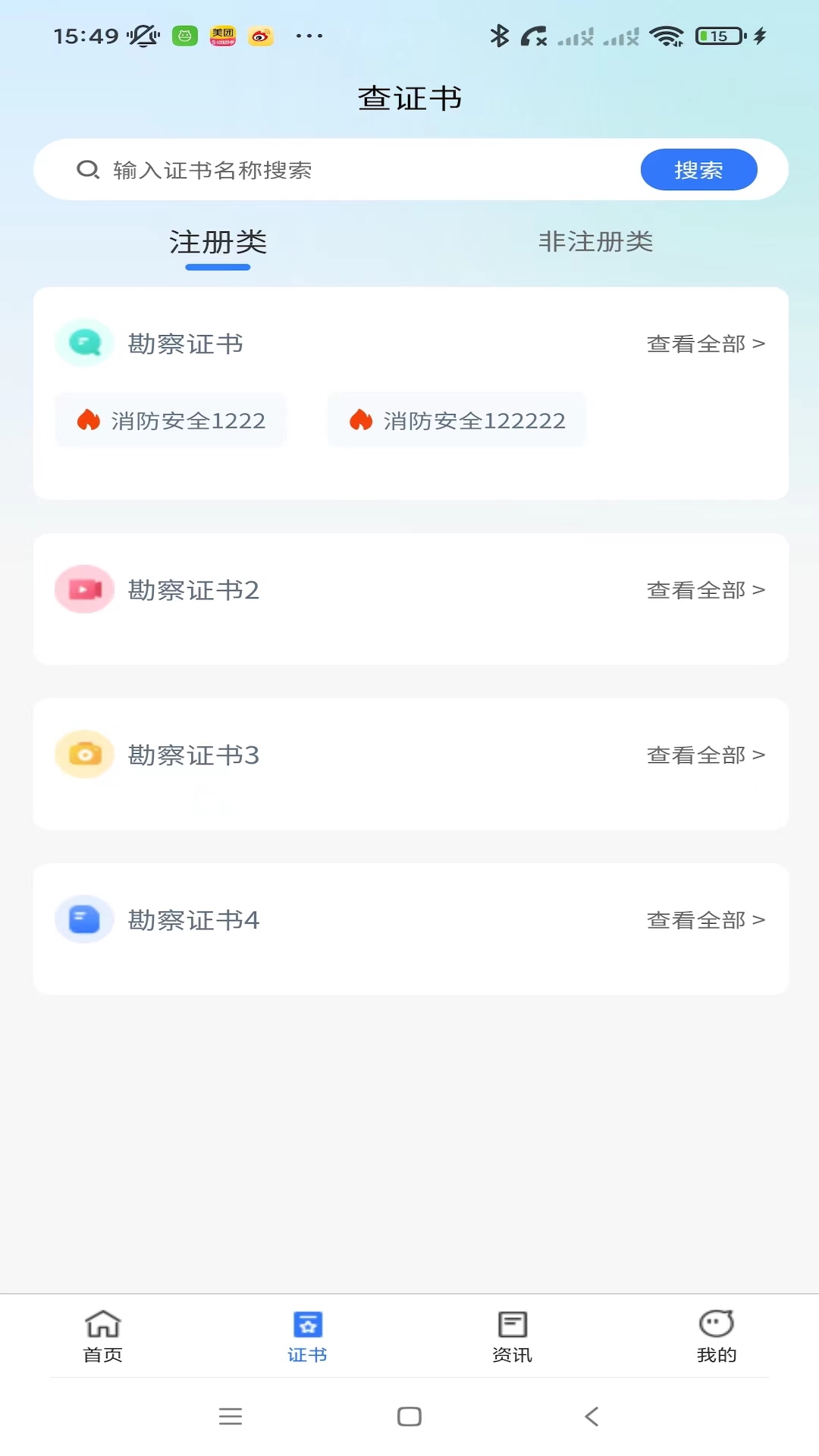Open the 资讯 news icon in bottom navigation
The width and height of the screenshot is (819, 1456).
(x=512, y=1323)
